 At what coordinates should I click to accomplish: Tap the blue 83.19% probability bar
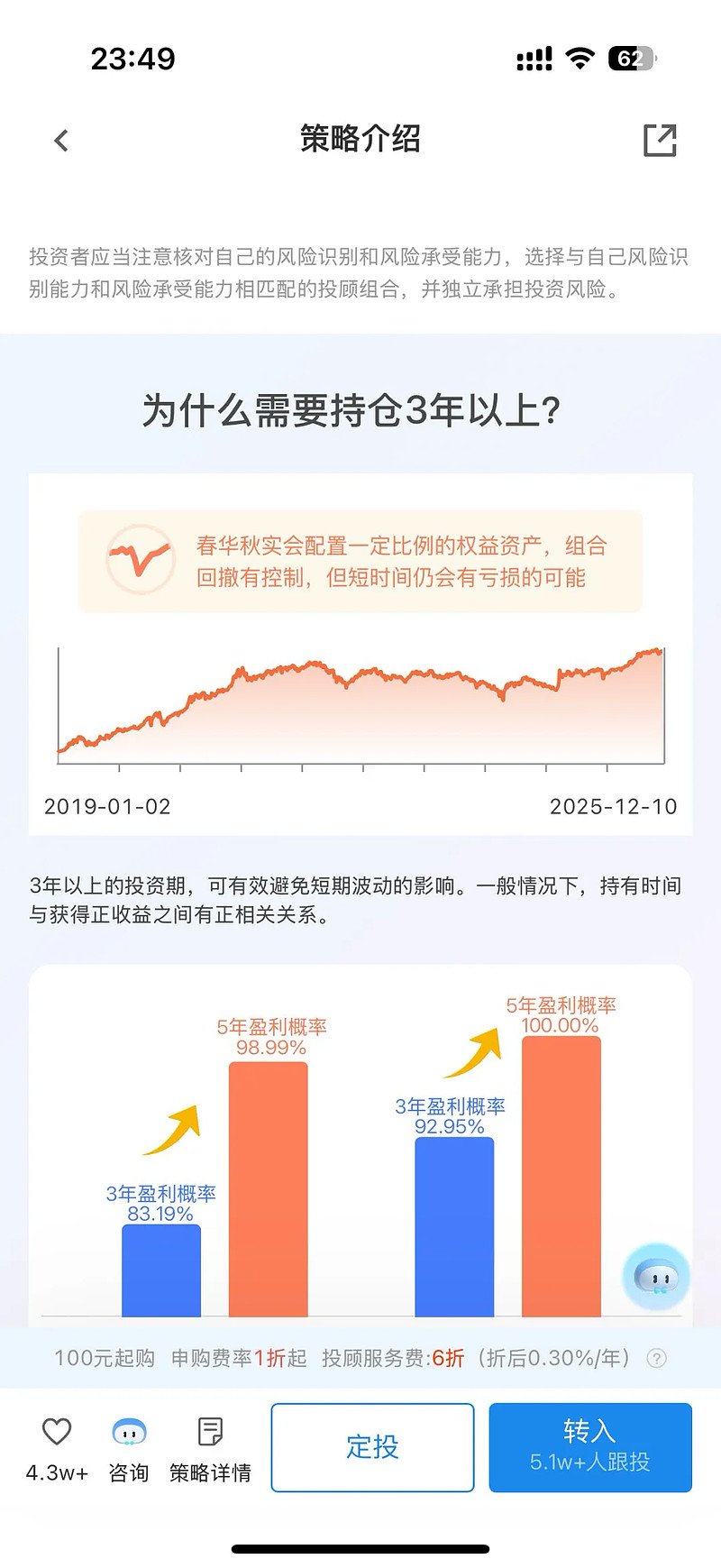tap(160, 1273)
